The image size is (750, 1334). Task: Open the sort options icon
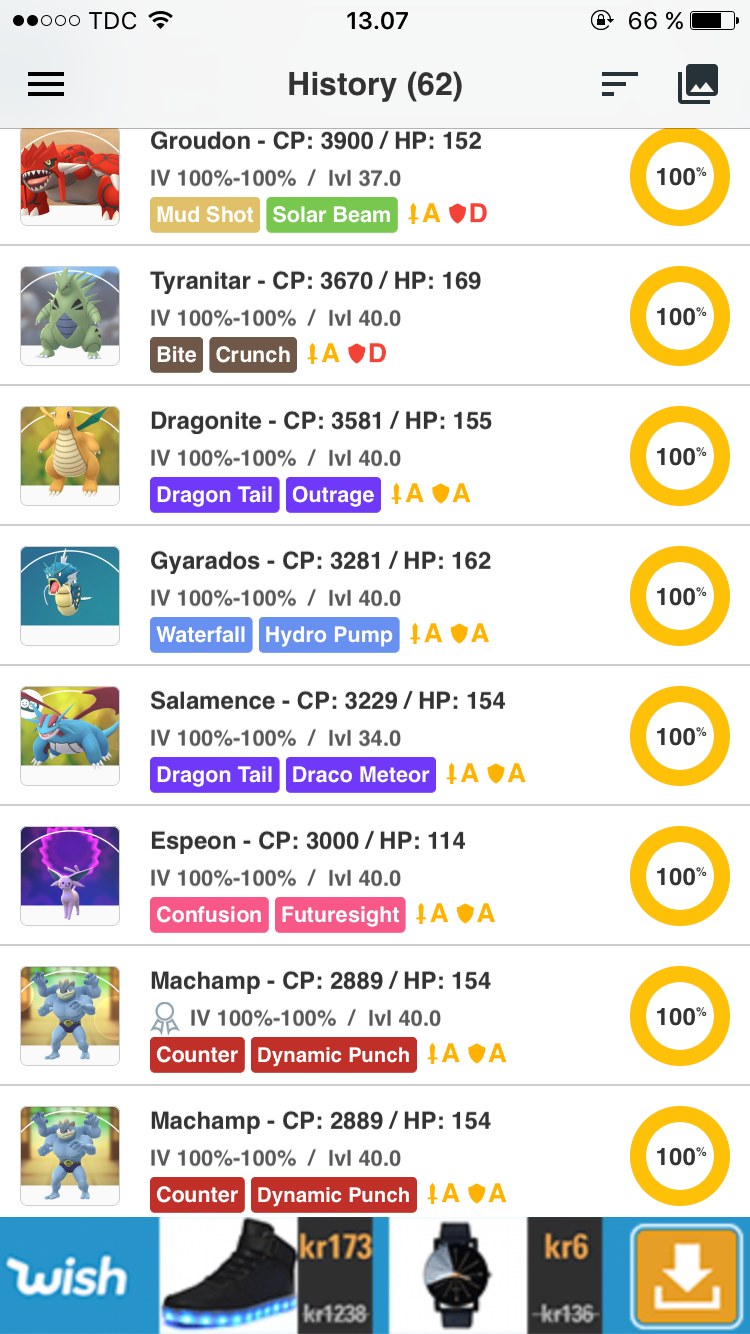pos(619,85)
